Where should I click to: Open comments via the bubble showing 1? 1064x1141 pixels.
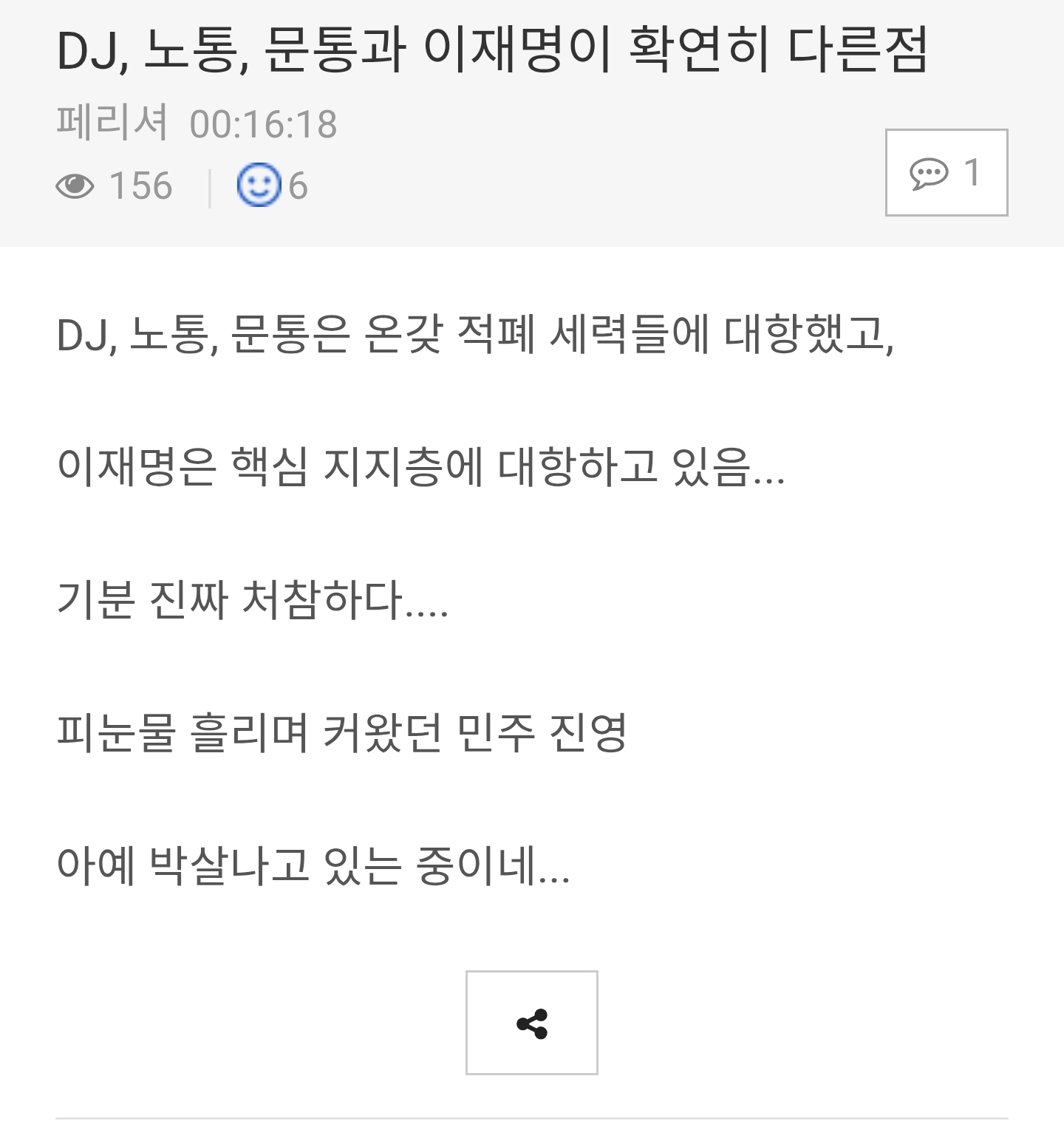coord(946,172)
